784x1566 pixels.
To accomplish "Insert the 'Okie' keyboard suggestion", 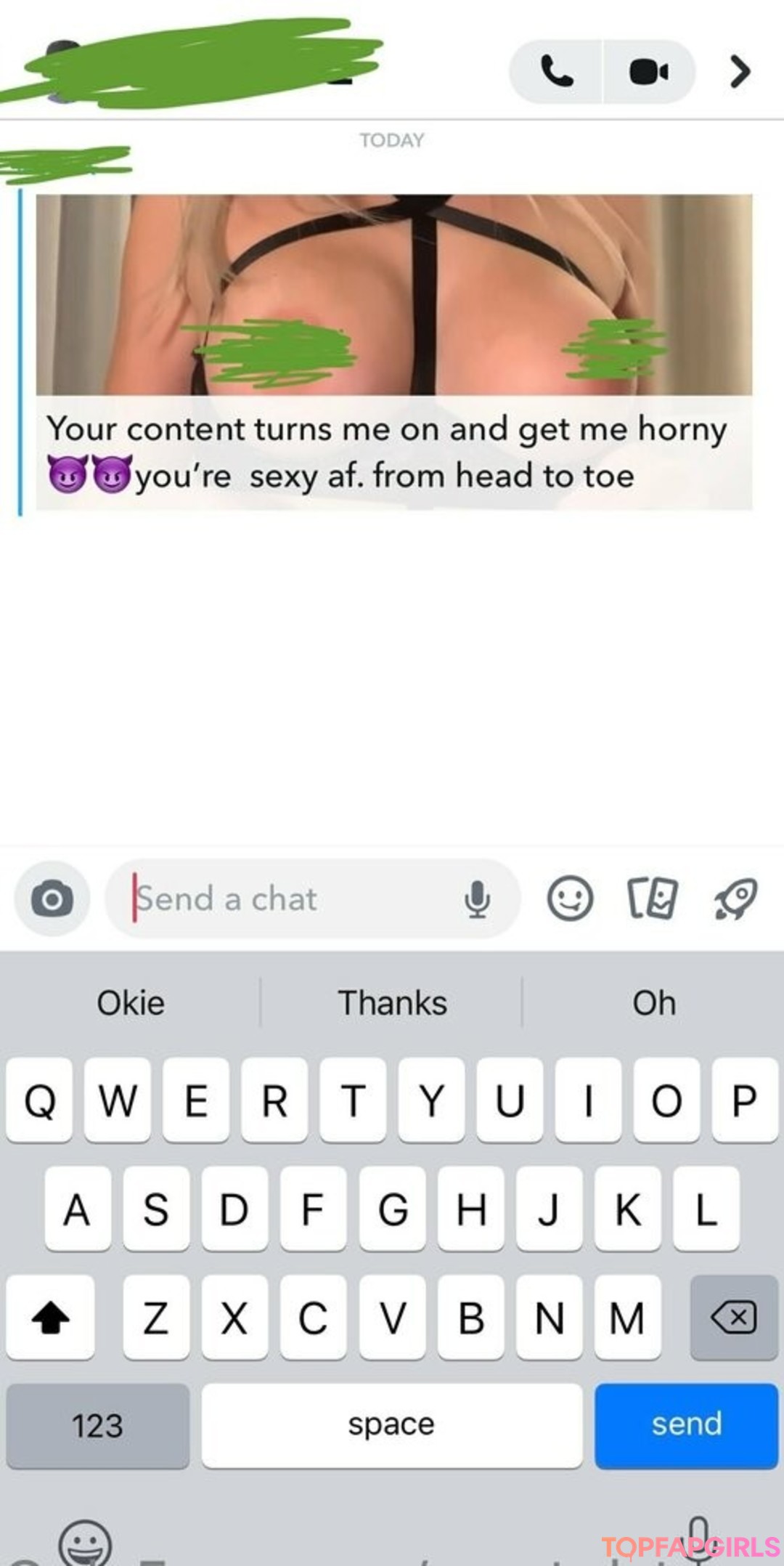I will tap(131, 1003).
